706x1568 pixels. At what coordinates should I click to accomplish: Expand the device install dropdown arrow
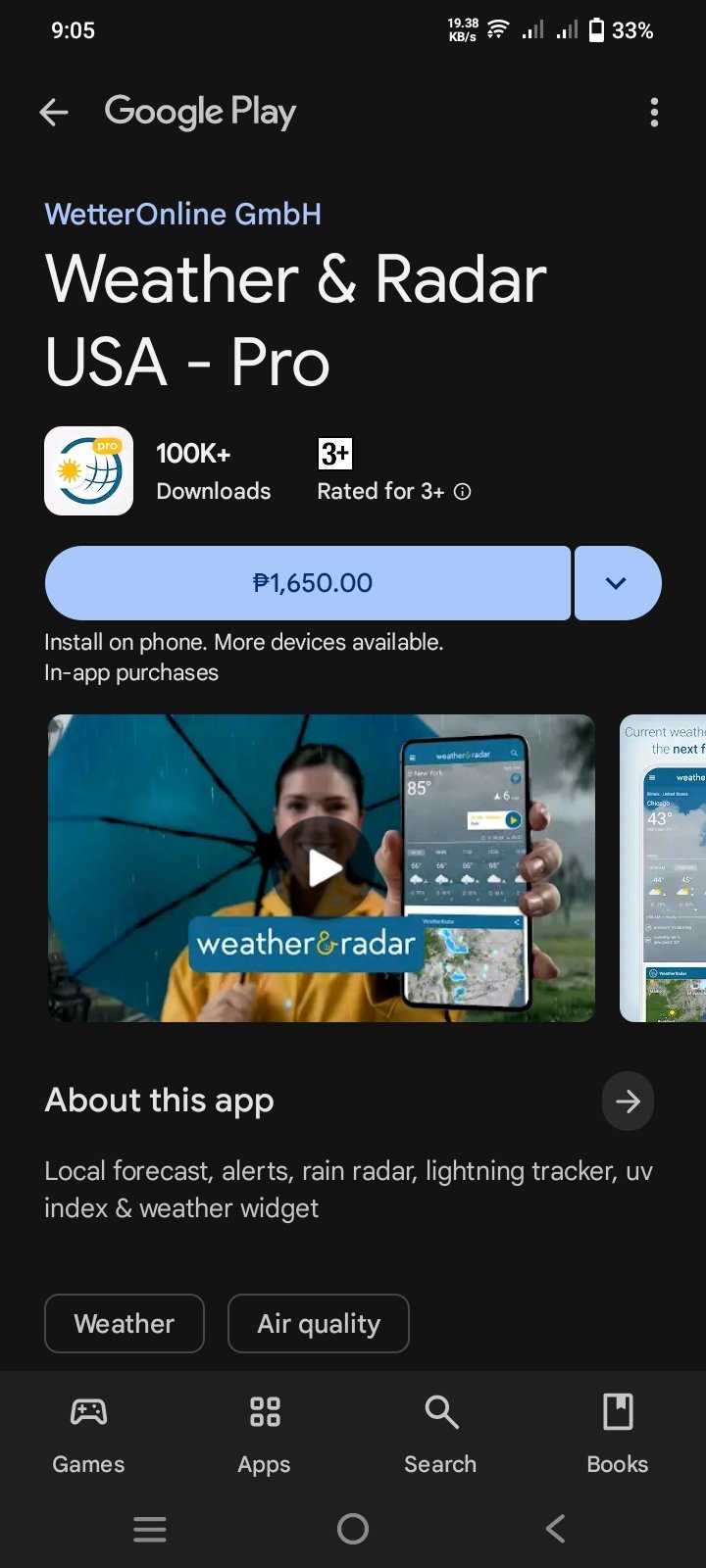617,583
